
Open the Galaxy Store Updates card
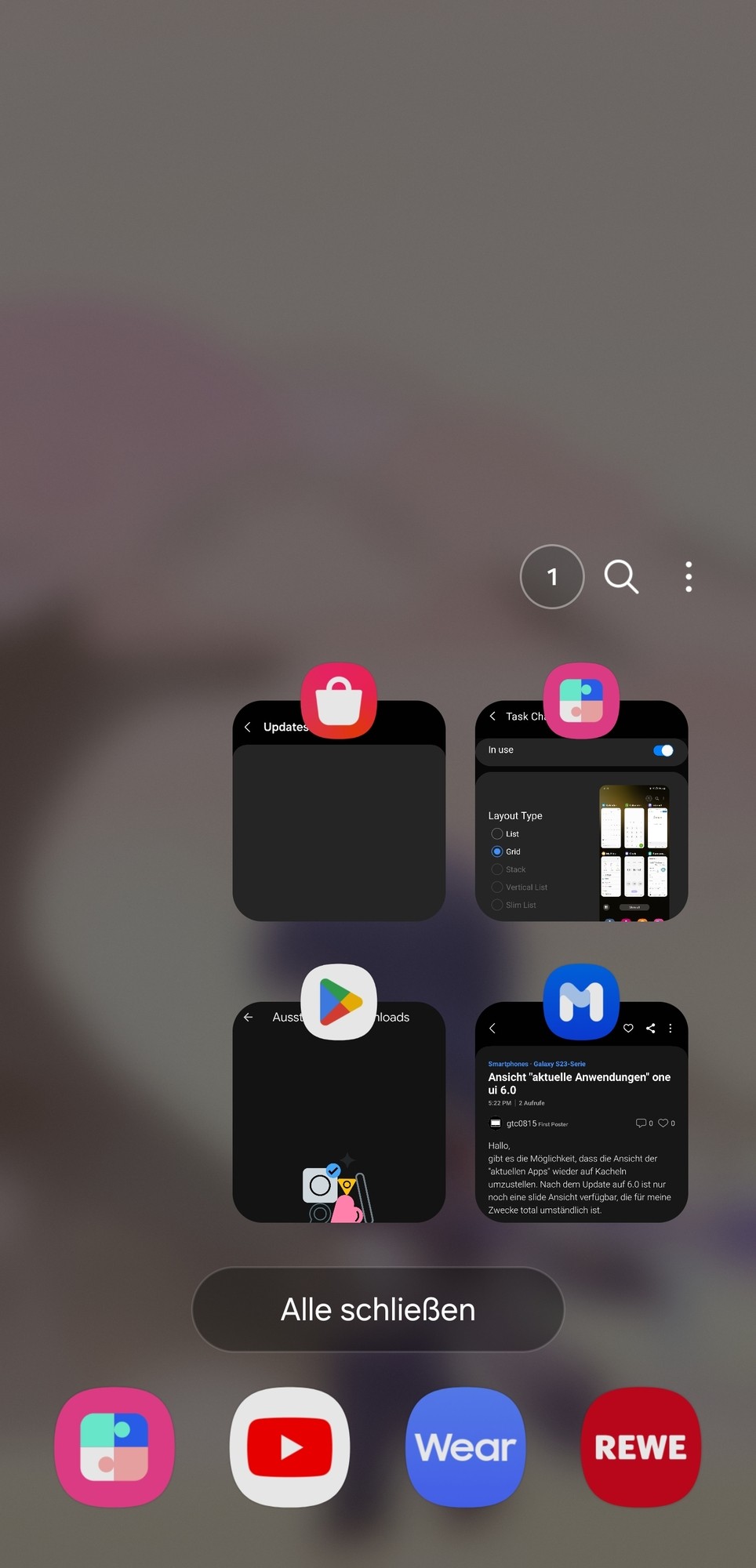(x=339, y=831)
